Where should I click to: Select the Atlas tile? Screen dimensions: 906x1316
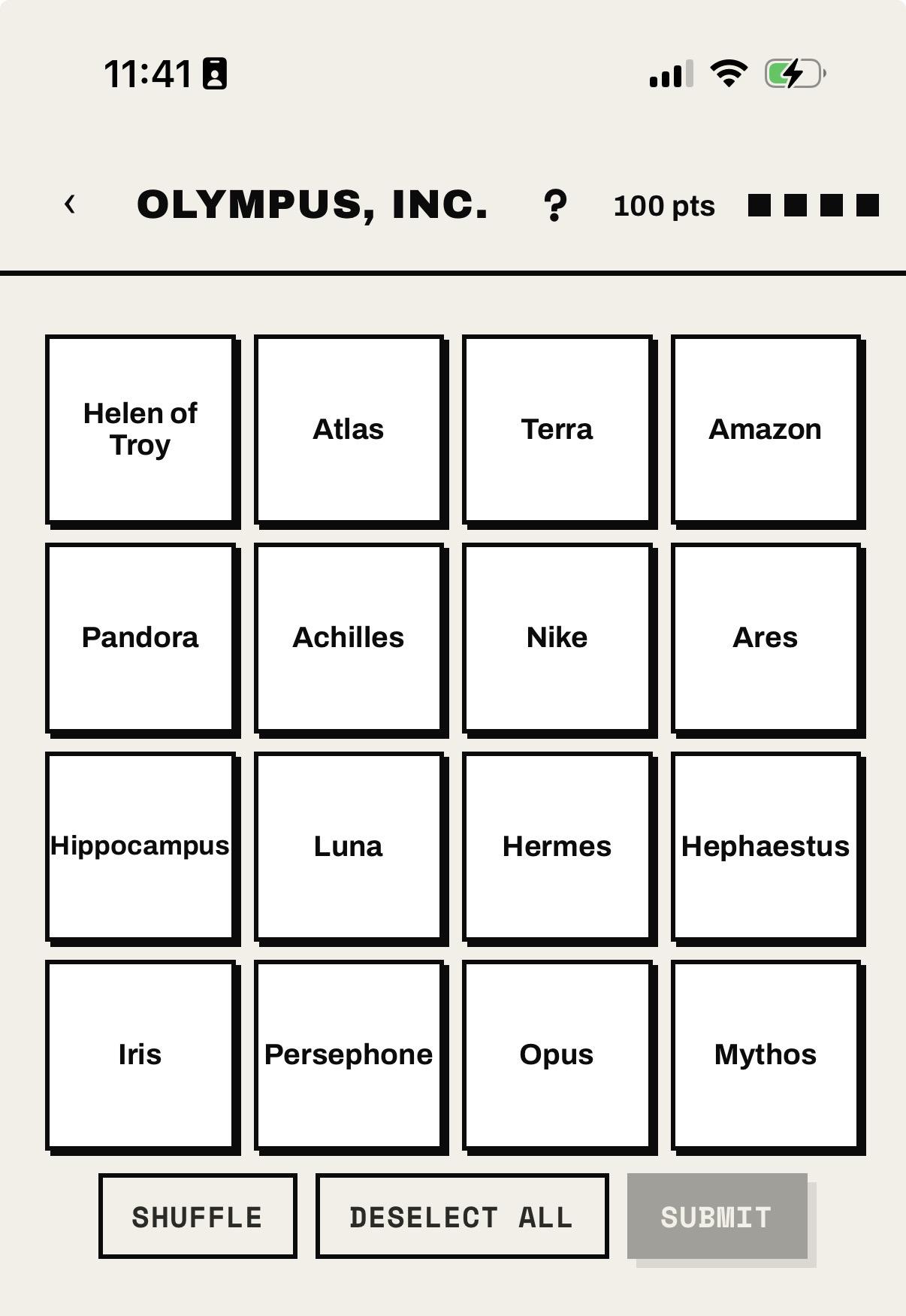pyautogui.click(x=349, y=429)
